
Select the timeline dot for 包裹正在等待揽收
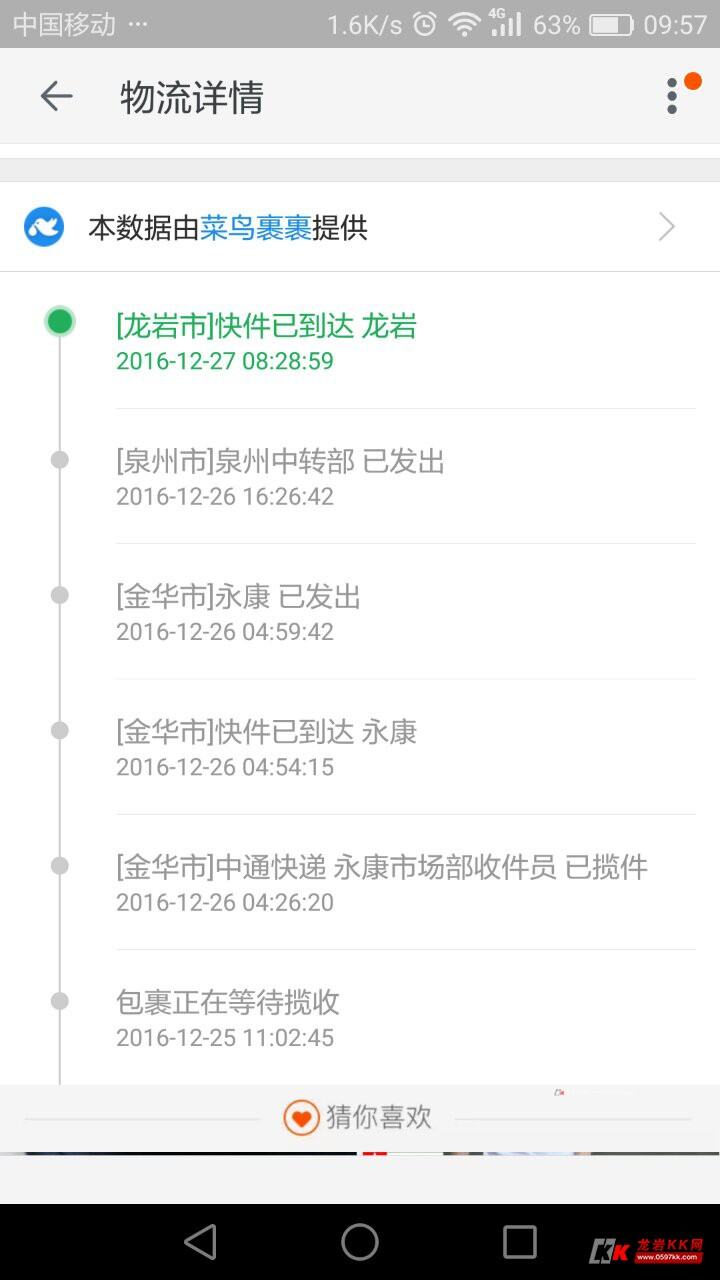click(58, 1001)
